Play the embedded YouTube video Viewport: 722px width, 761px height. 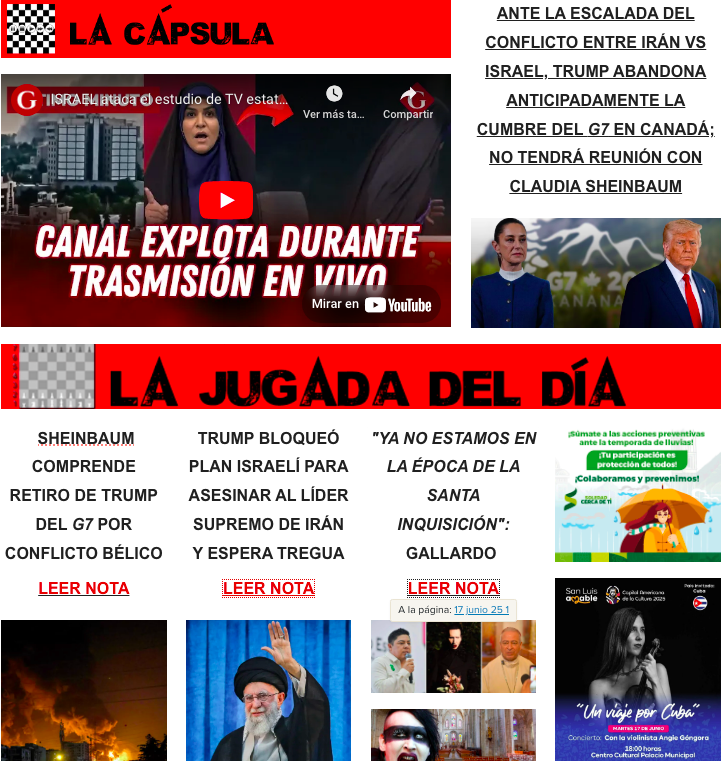click(226, 200)
